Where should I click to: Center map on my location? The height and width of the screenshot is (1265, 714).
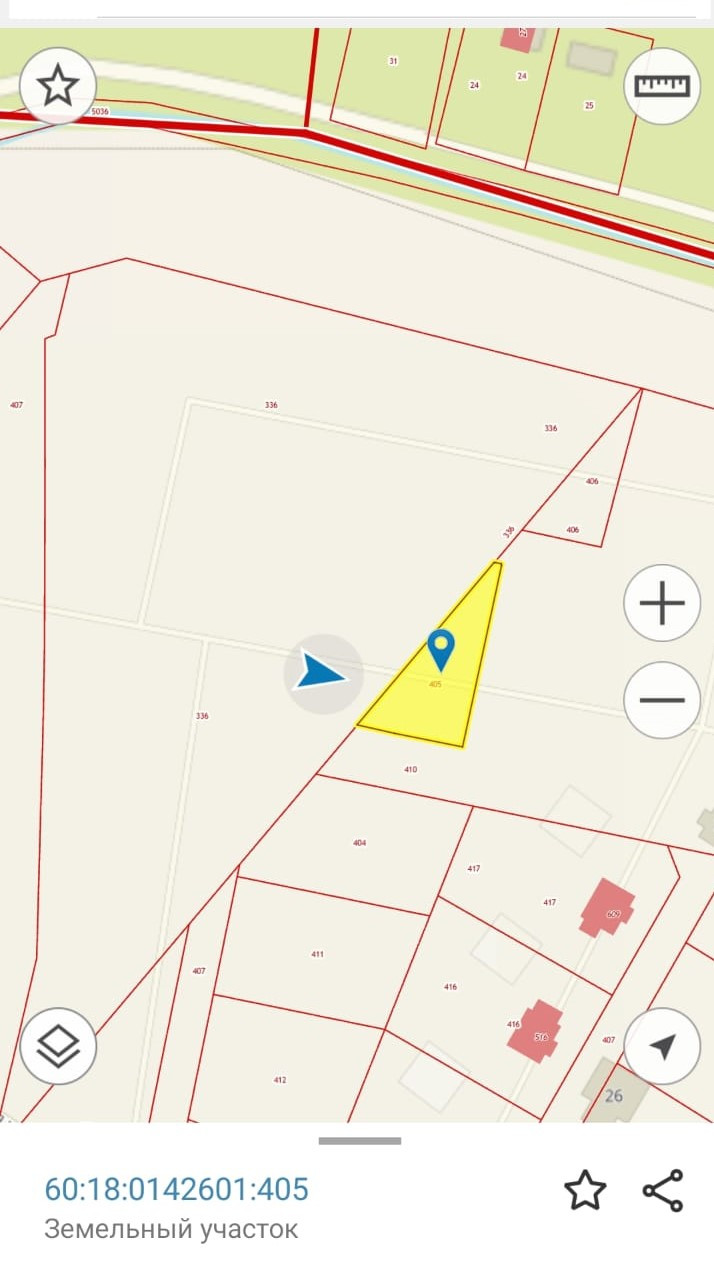(661, 1046)
